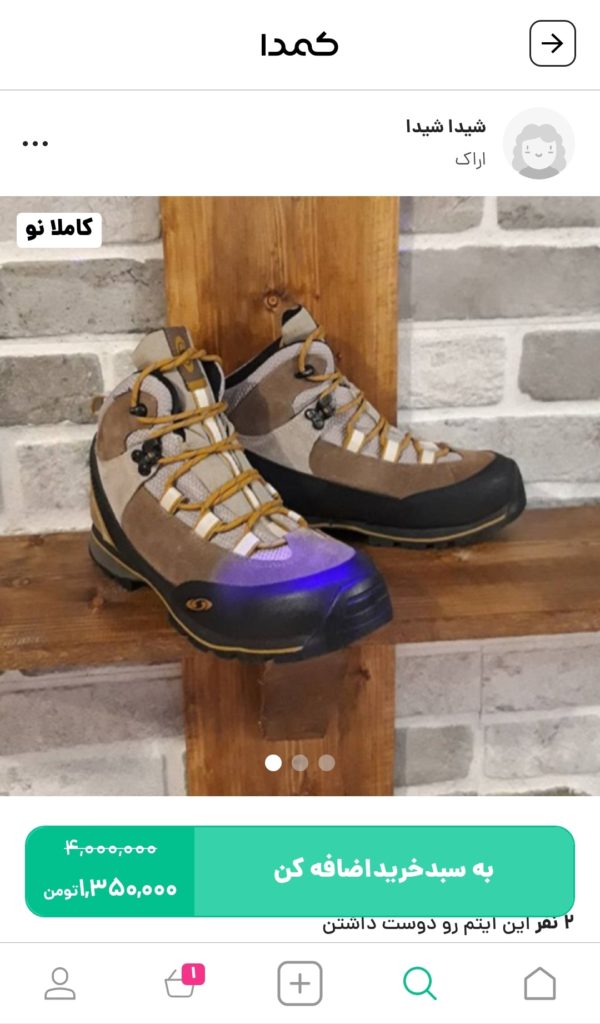Viewport: 600px width, 1024px height.
Task: Tap به سبد خرید اضافه کن button
Action: [384, 870]
